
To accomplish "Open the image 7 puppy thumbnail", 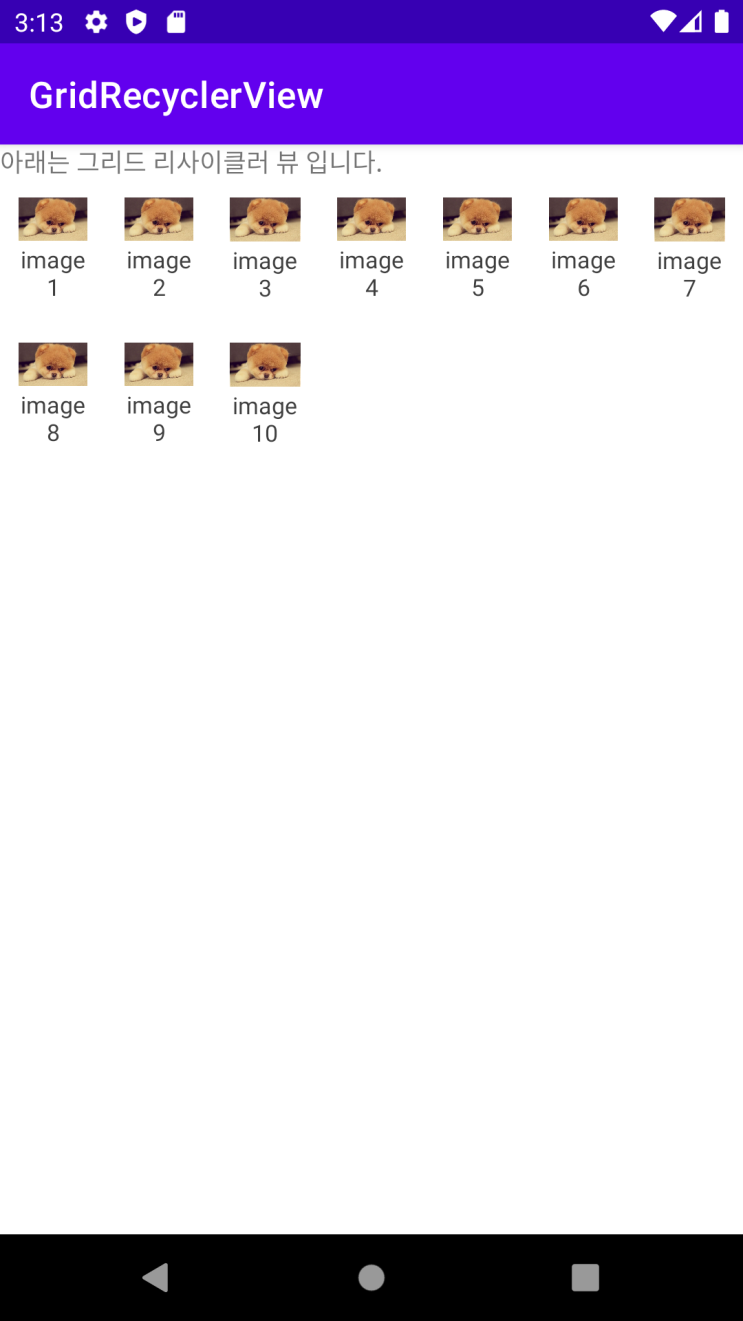I will click(x=689, y=218).
